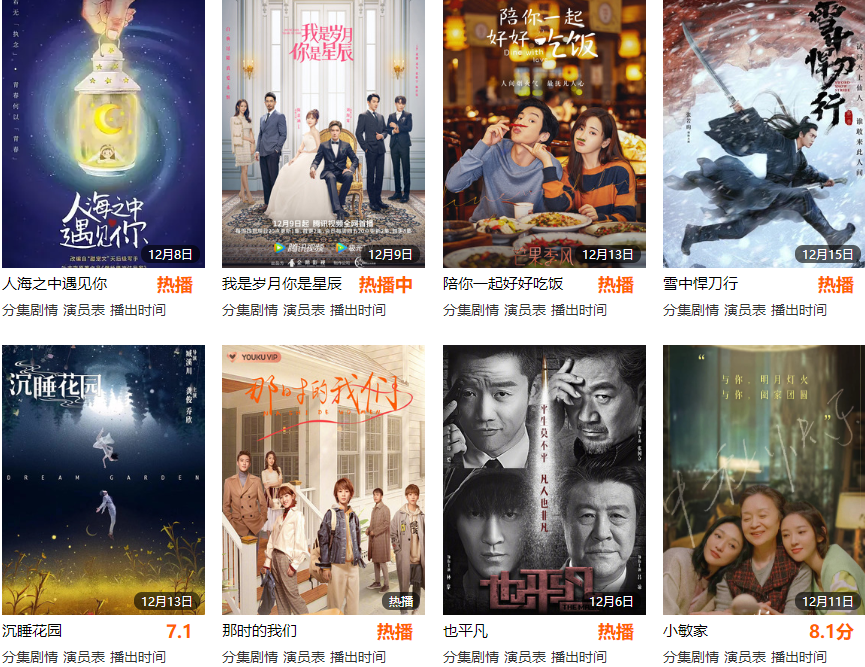Open the 沉睡花园 poster
Screen dimensions: 865x667
point(103,480)
